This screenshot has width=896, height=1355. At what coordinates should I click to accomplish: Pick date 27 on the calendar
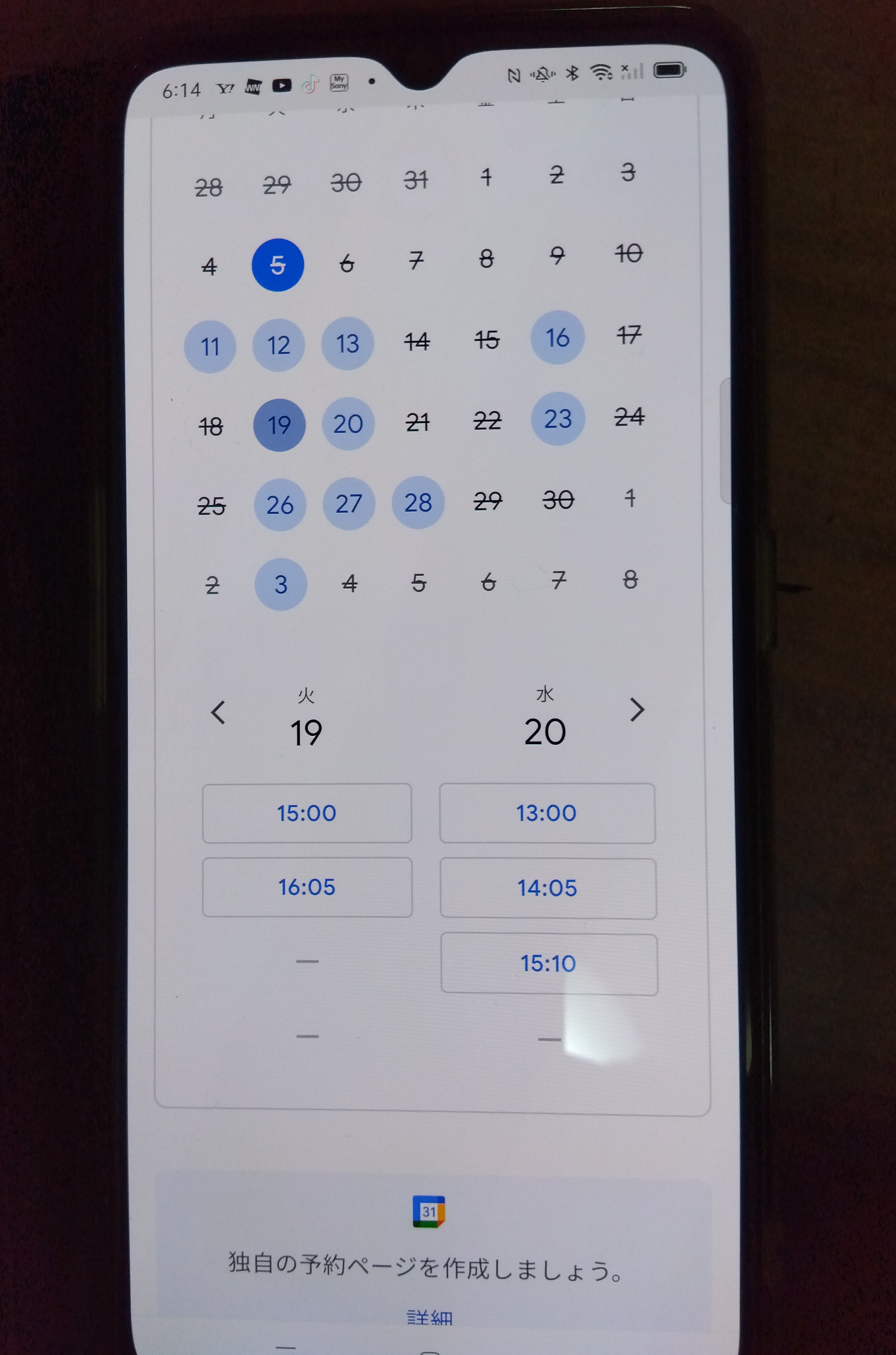(x=349, y=503)
